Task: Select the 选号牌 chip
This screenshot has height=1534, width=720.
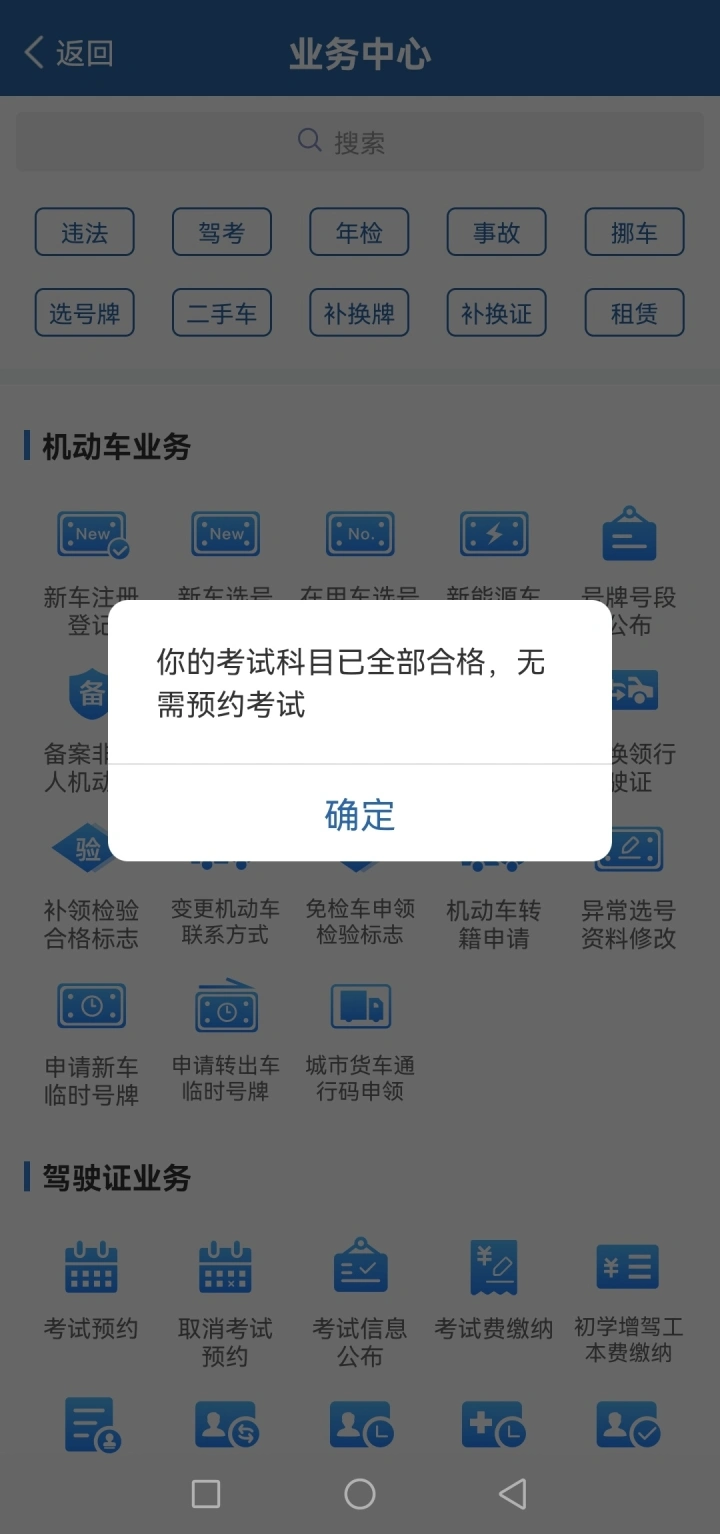Action: coord(85,313)
